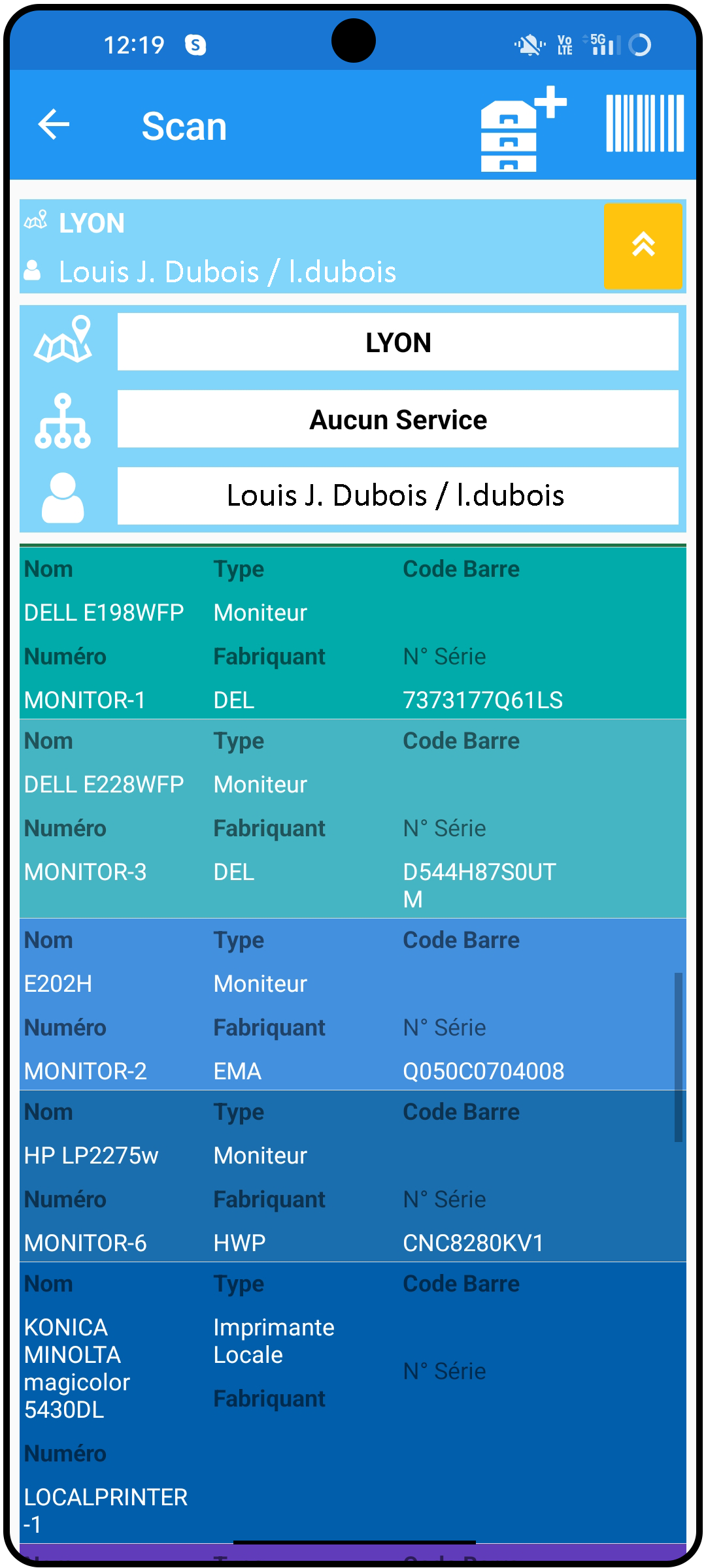706x1568 pixels.
Task: Open the KONICA MINOLTA local printer entry
Action: (x=353, y=1402)
